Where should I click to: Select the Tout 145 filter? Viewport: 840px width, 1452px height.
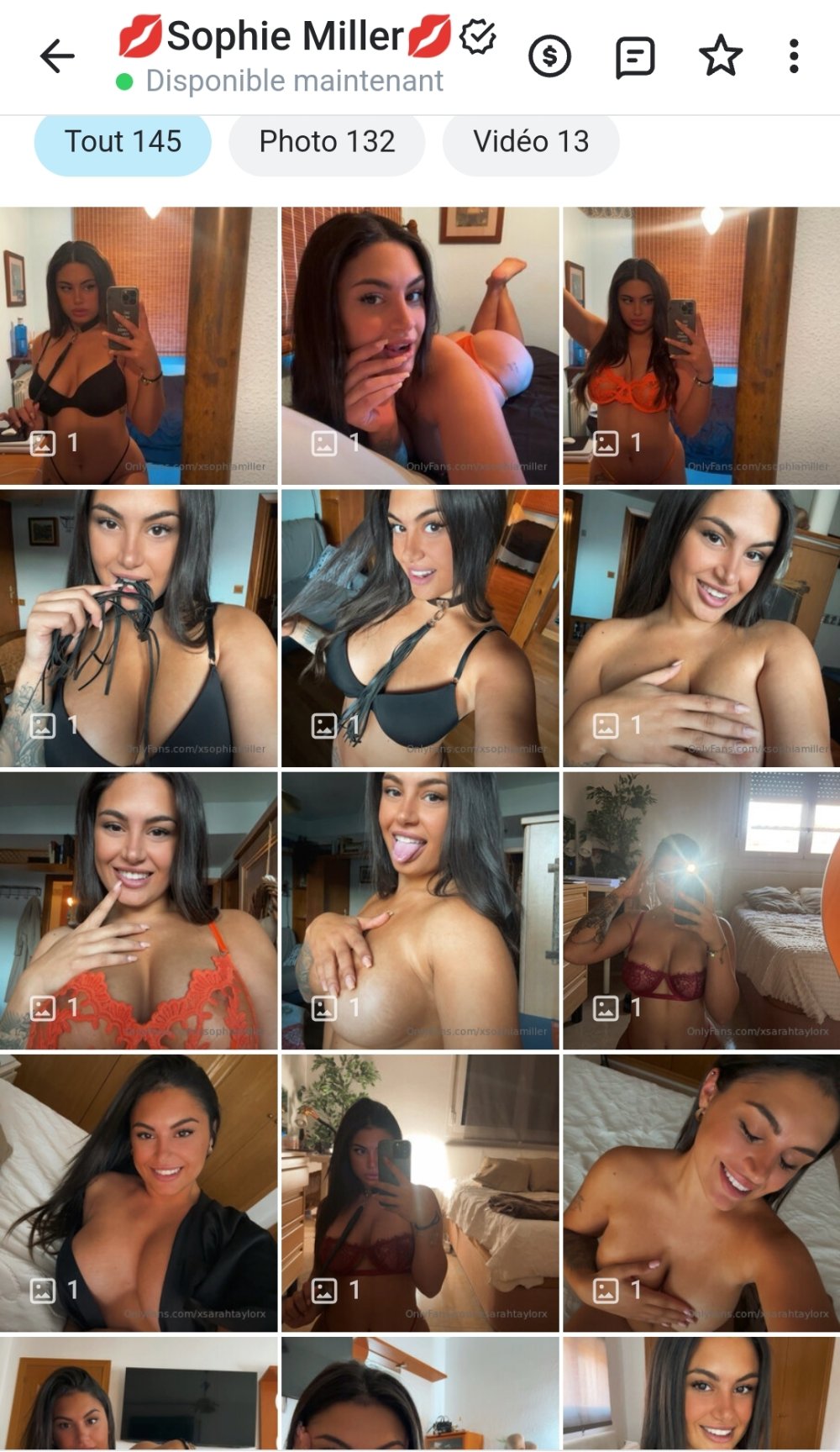123,142
